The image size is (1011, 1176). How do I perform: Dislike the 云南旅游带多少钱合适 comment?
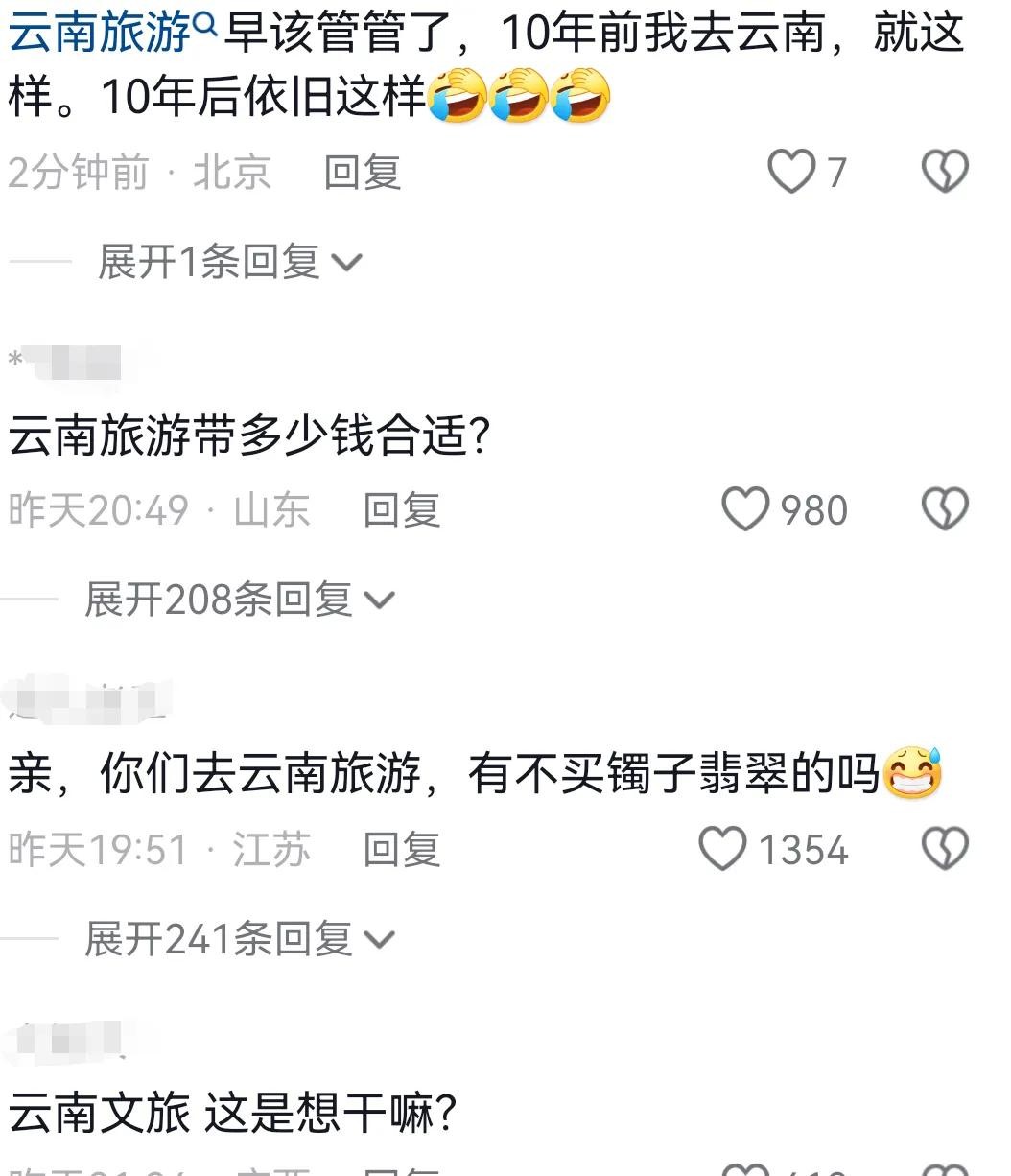point(945,510)
